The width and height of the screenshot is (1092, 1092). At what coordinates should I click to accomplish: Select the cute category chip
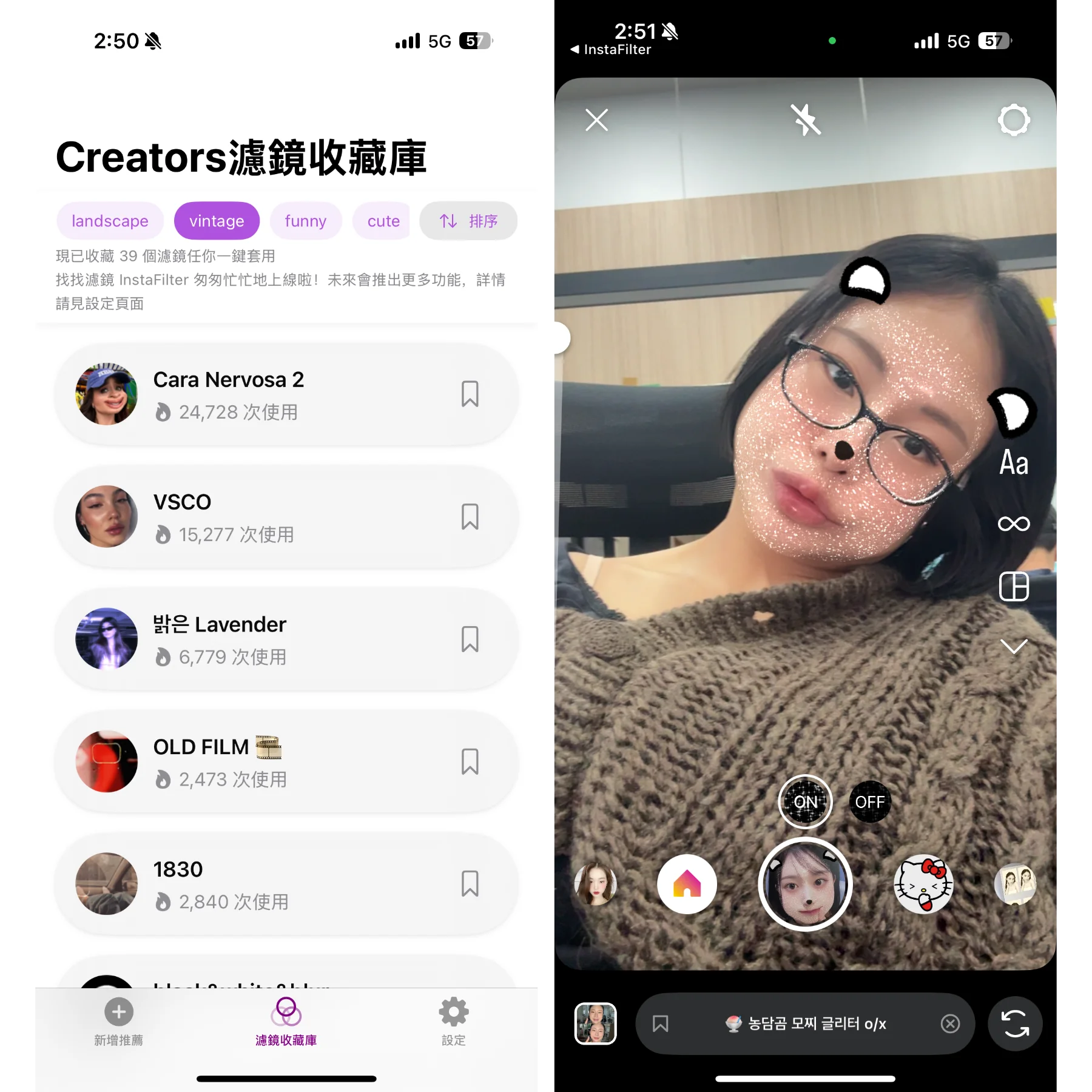click(x=383, y=221)
